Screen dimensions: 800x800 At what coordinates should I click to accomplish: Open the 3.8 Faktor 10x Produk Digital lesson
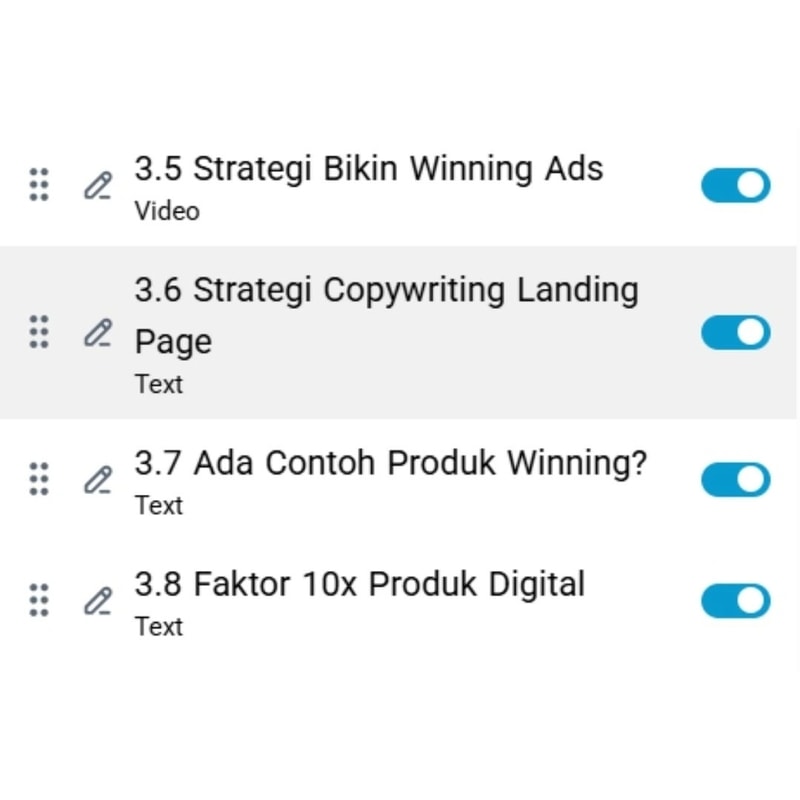coord(360,584)
